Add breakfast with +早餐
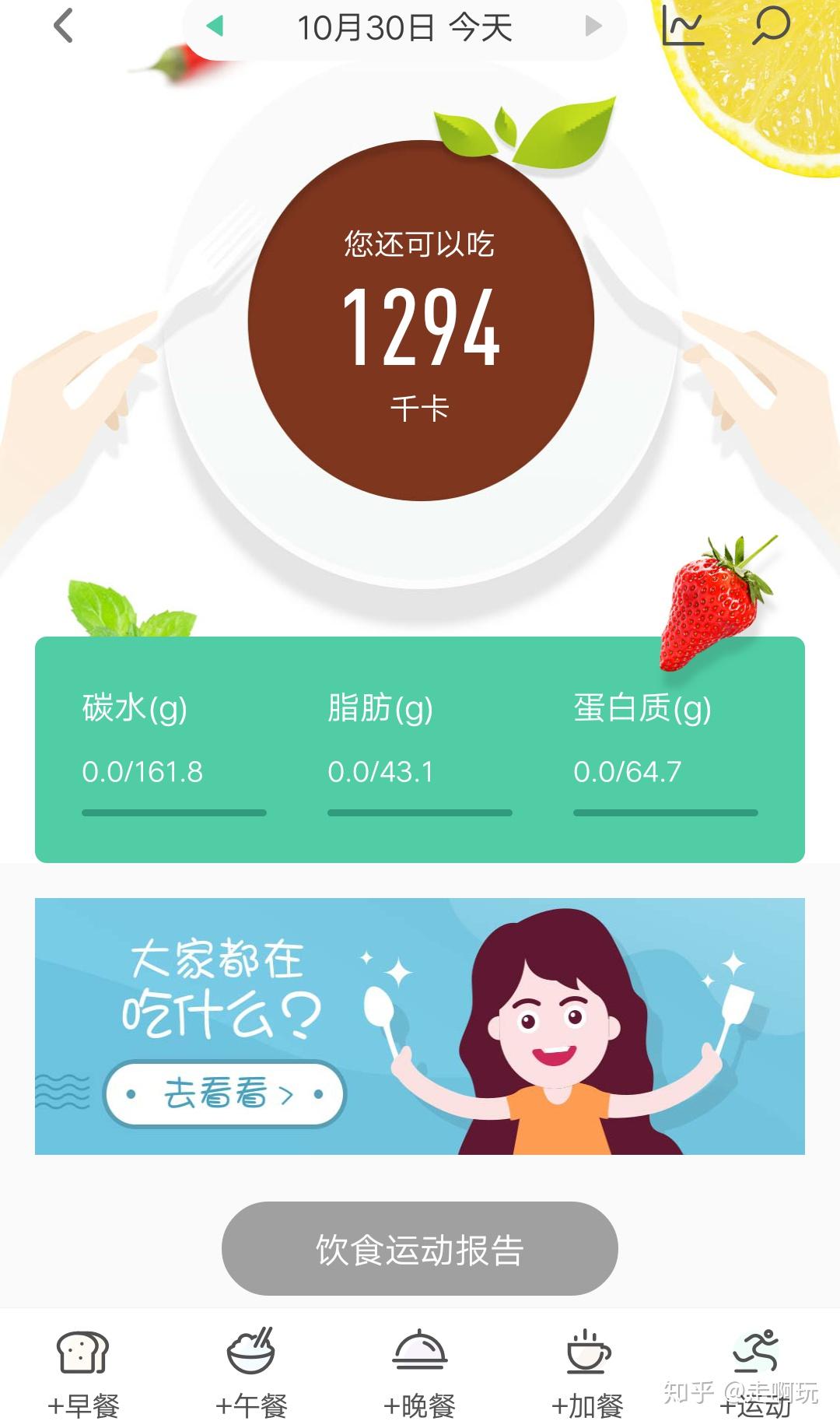This screenshot has height=1428, width=840. click(x=83, y=1373)
